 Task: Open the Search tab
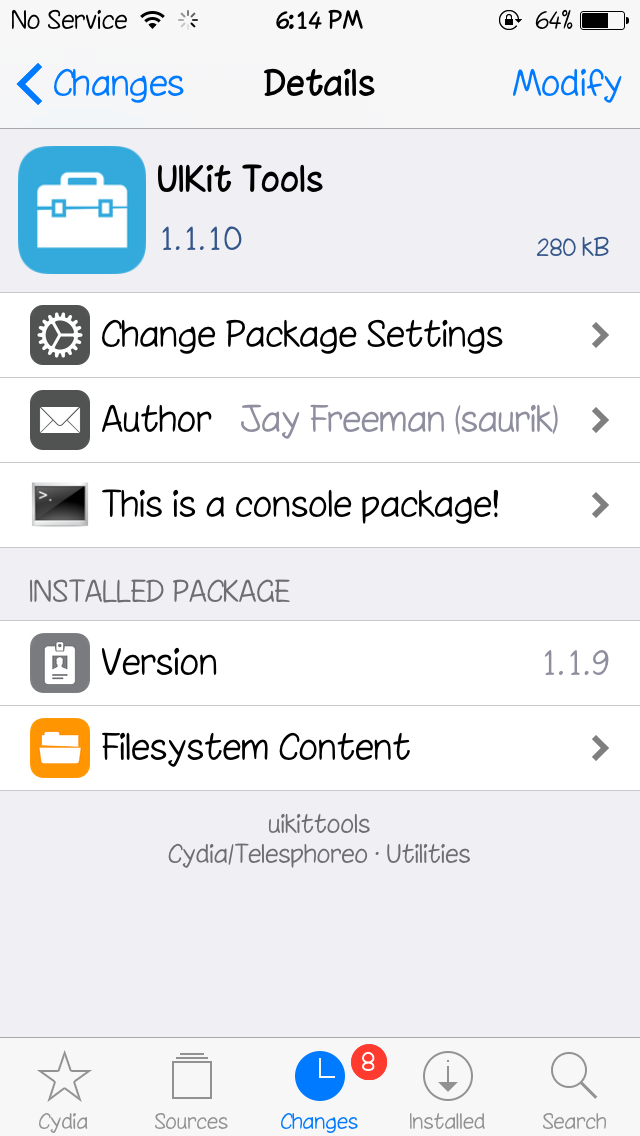[574, 1090]
